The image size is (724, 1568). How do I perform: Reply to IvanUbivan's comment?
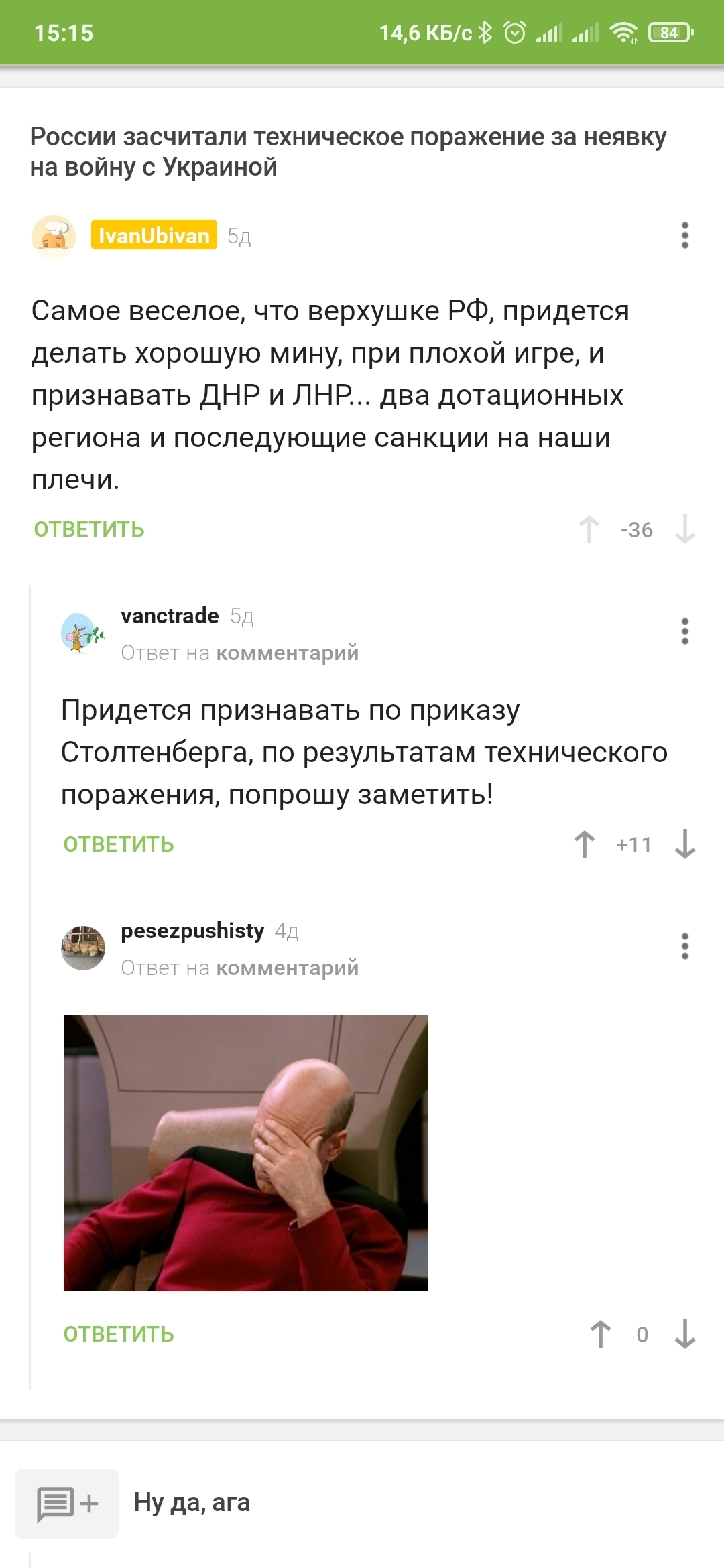click(89, 529)
